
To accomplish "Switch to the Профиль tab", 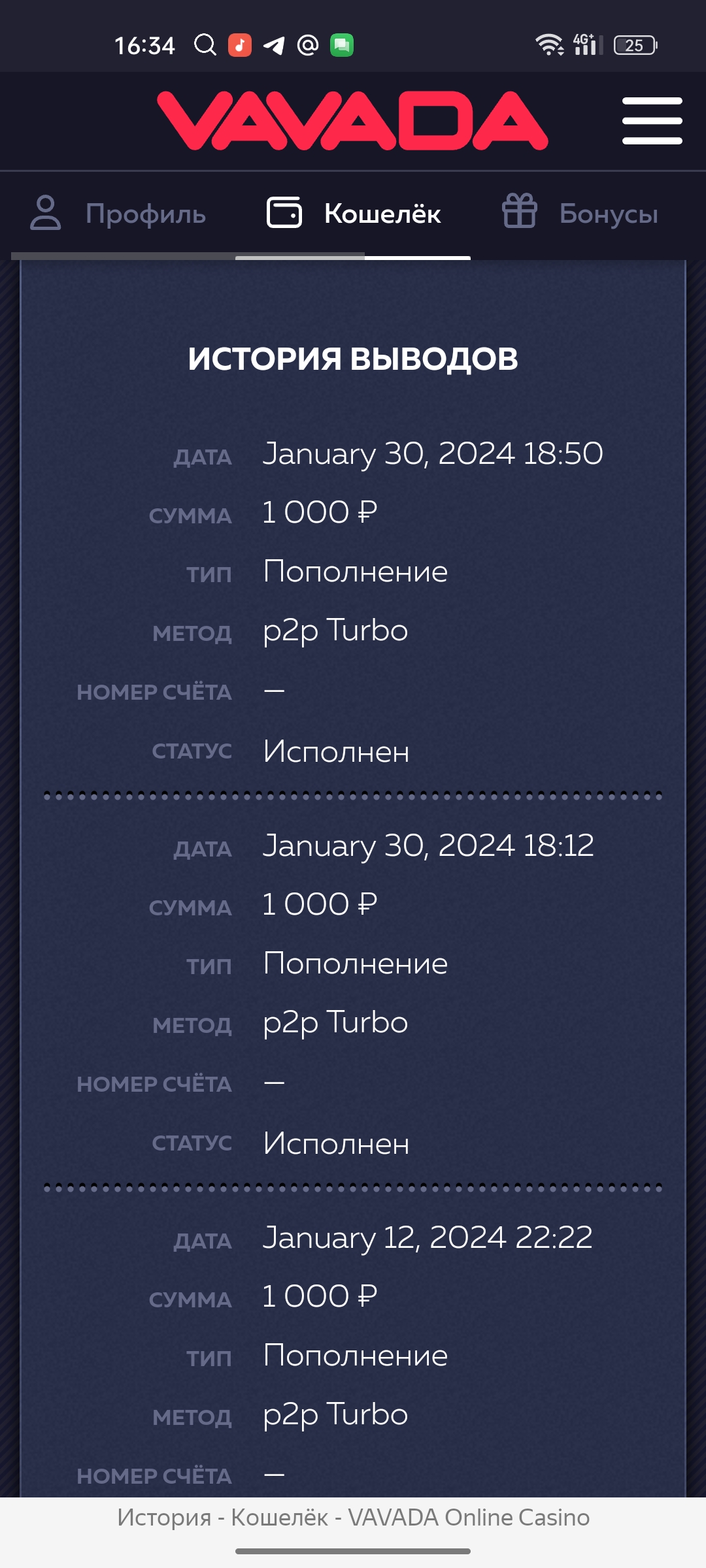I will (118, 214).
